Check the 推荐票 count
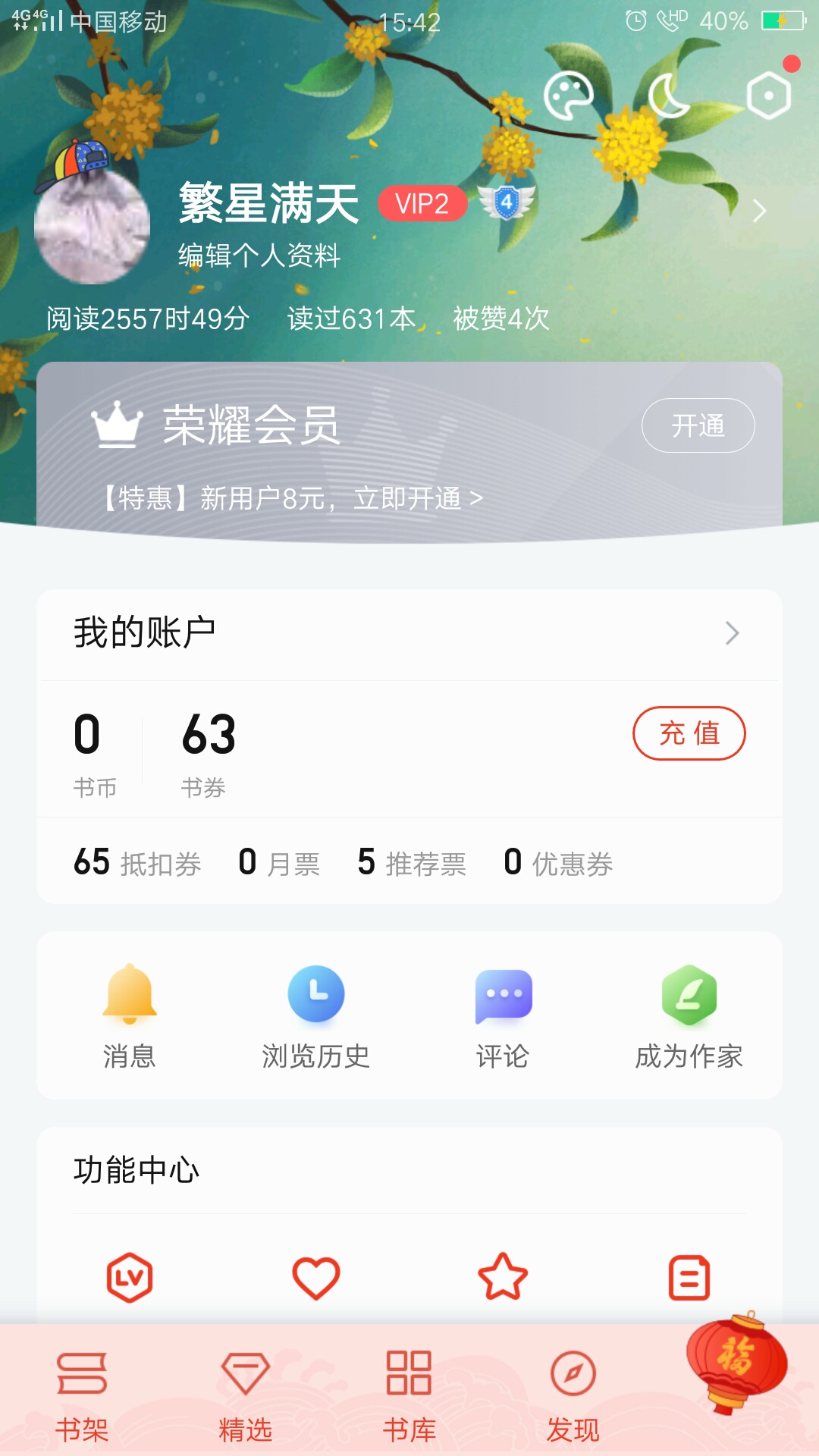819x1456 pixels. tap(412, 863)
